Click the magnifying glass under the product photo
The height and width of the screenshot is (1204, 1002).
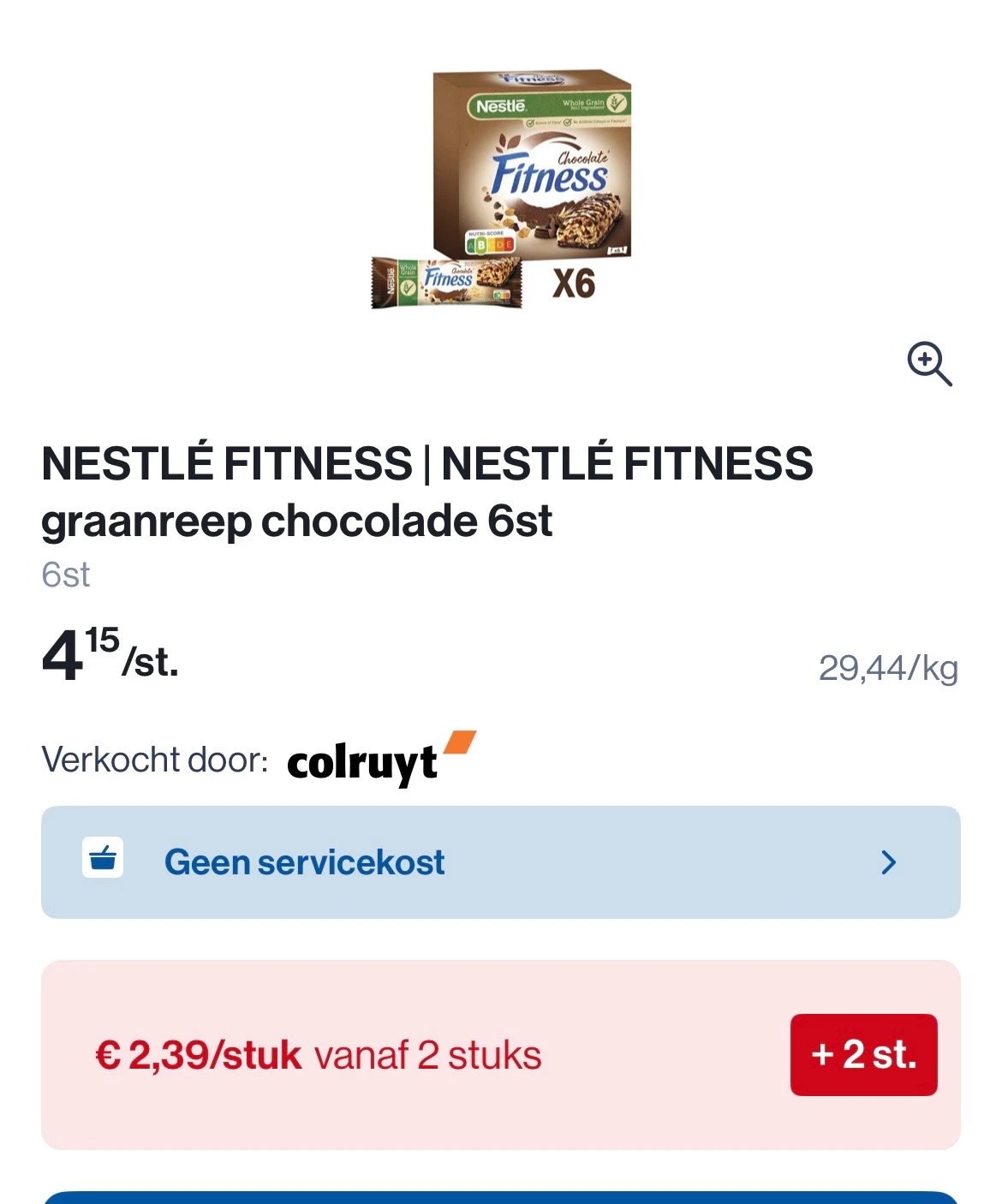pyautogui.click(x=931, y=365)
